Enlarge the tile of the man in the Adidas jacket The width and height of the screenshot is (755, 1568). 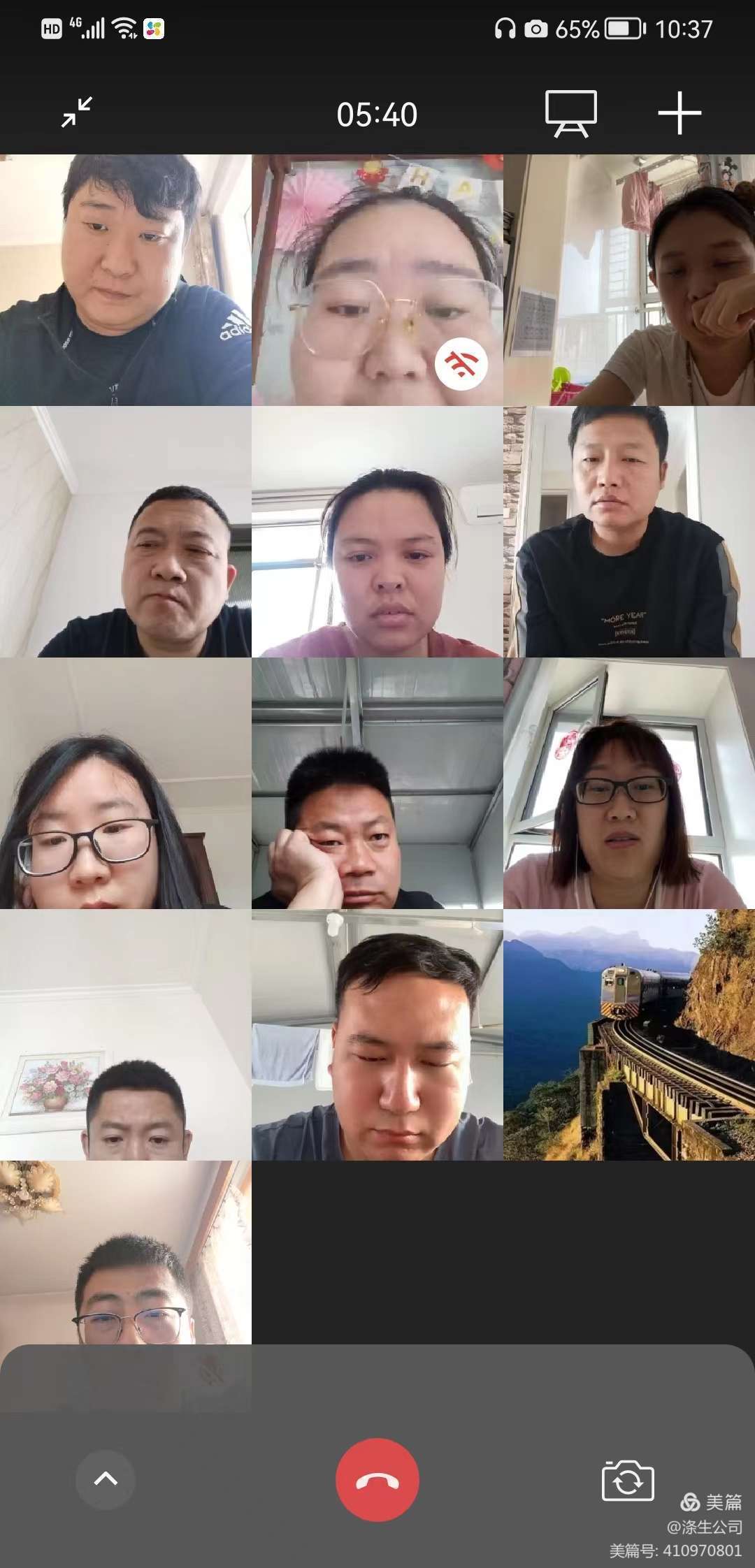pyautogui.click(x=125, y=280)
